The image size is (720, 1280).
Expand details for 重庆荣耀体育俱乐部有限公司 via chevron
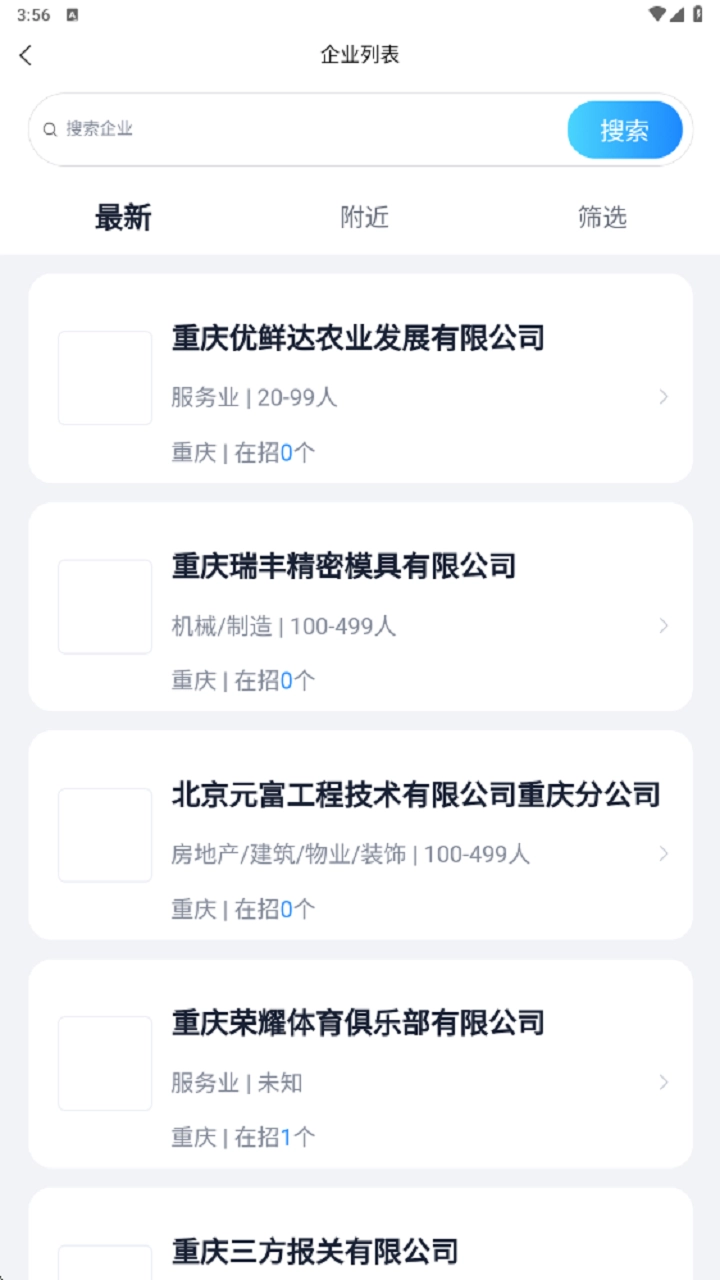(664, 1082)
